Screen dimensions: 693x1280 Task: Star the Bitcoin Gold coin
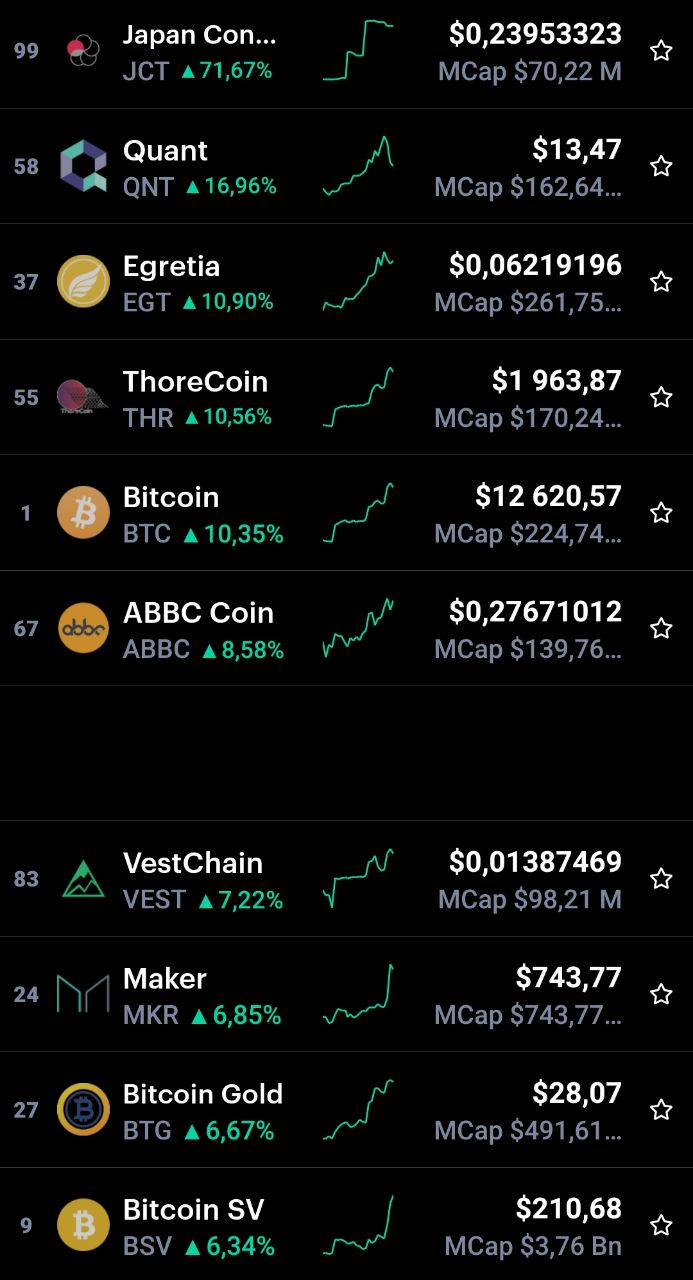coord(661,1110)
